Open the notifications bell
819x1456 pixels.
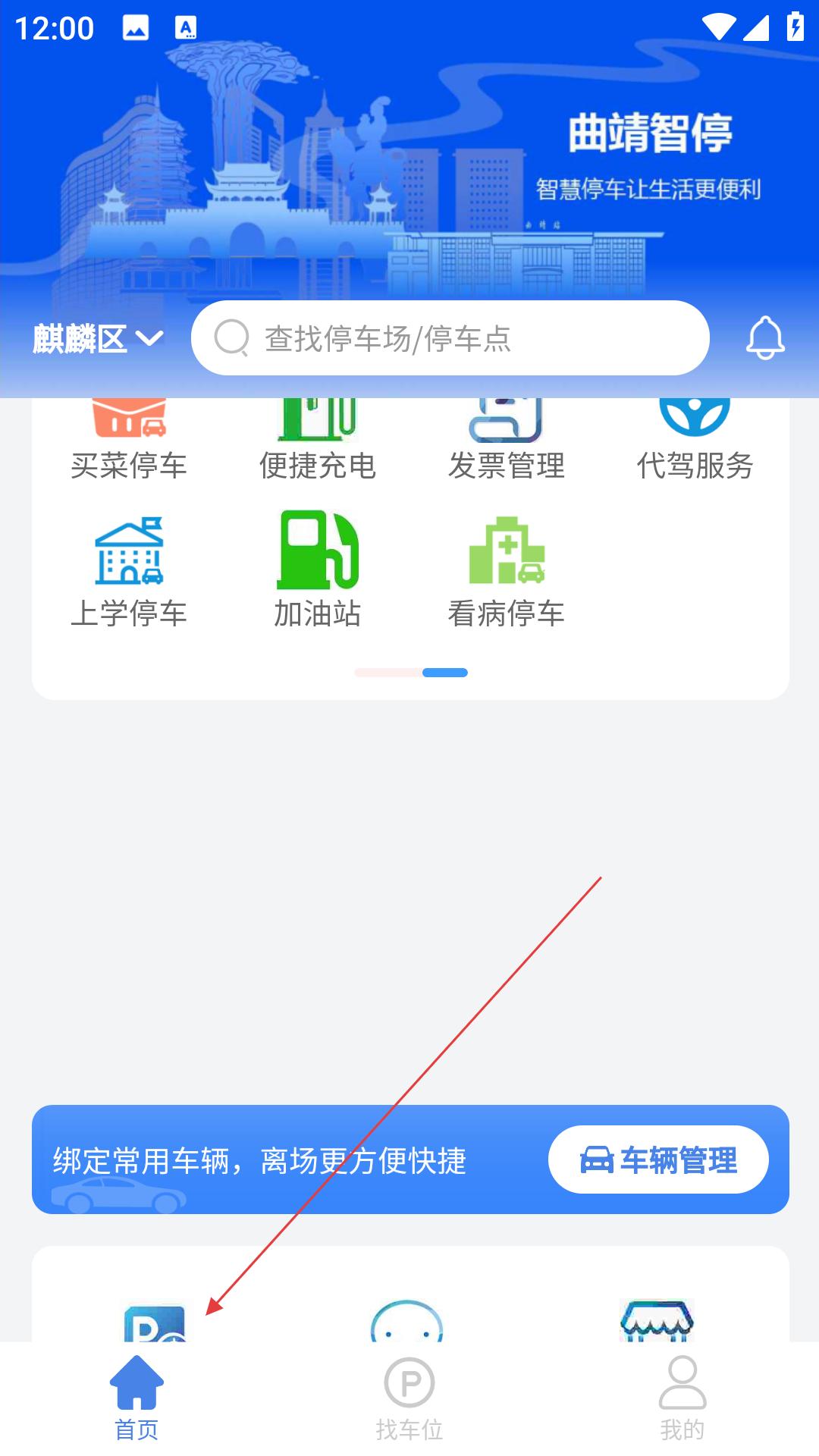[765, 338]
